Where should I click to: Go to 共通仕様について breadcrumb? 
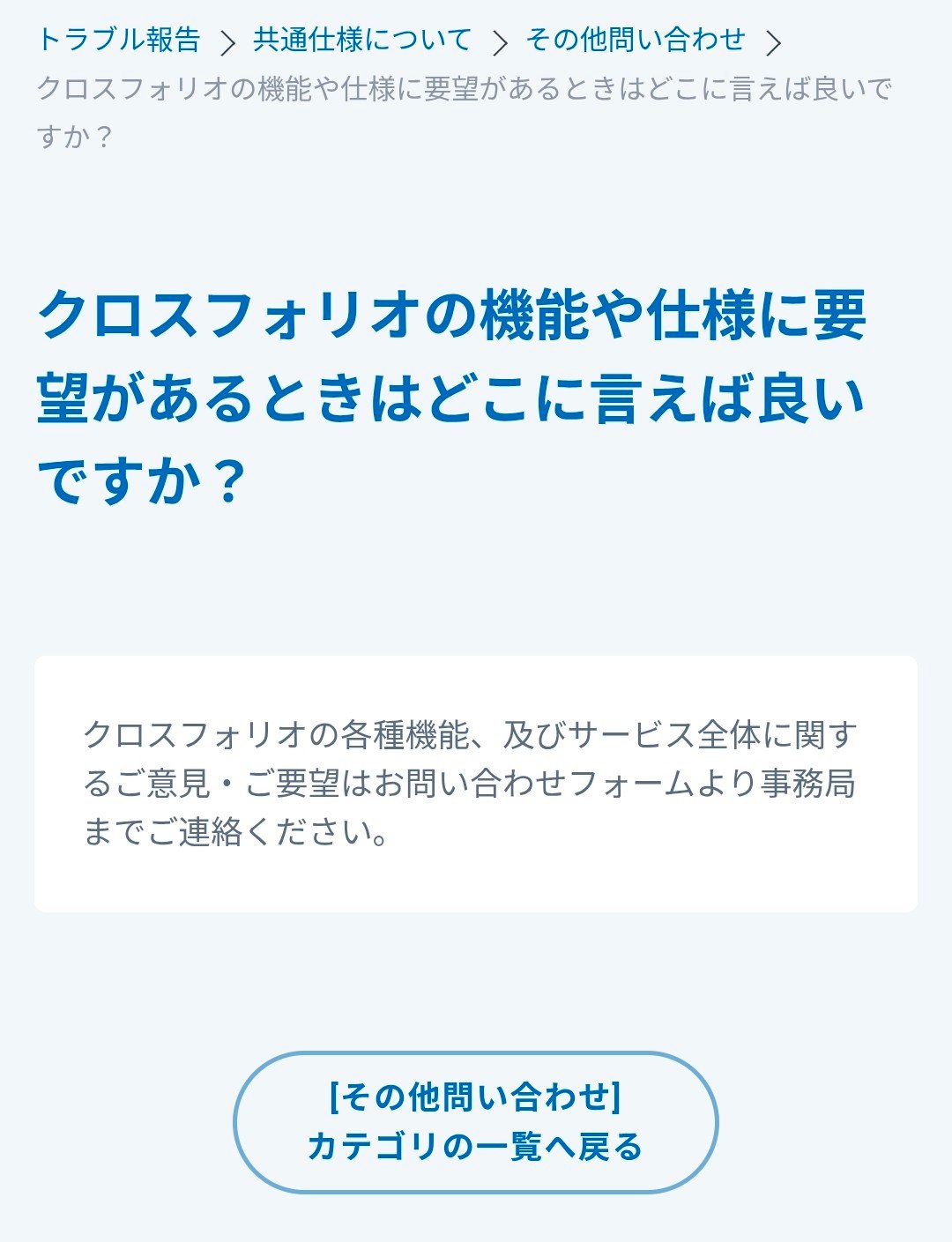362,40
